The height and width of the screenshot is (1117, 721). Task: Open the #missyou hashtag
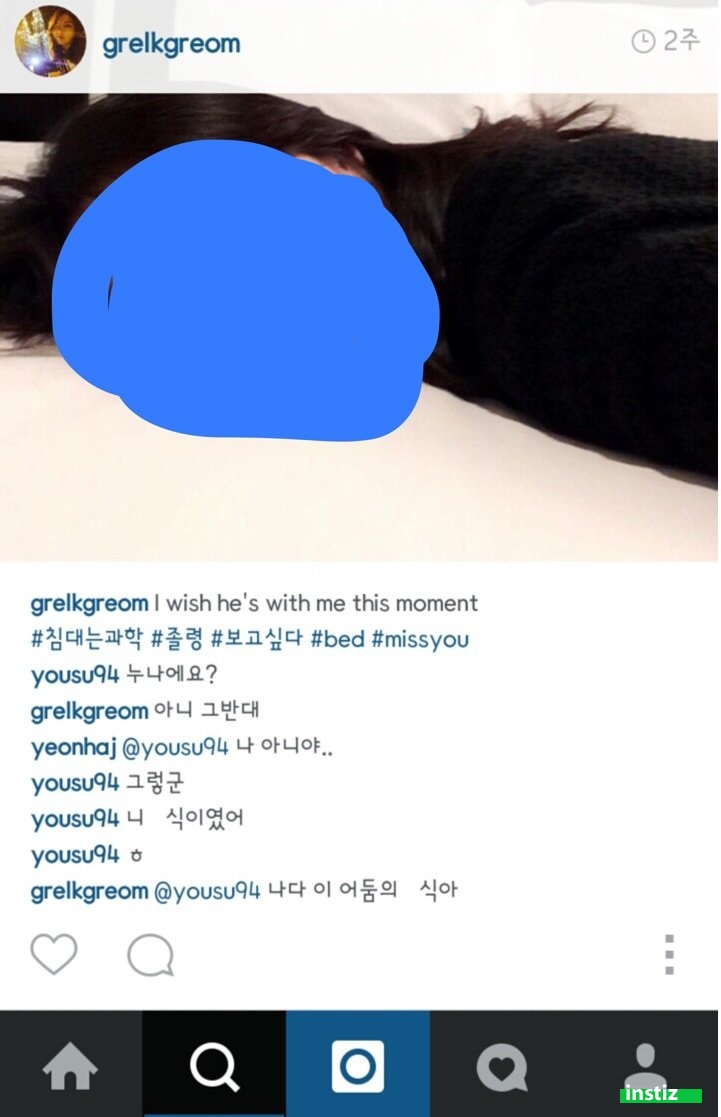pos(420,639)
